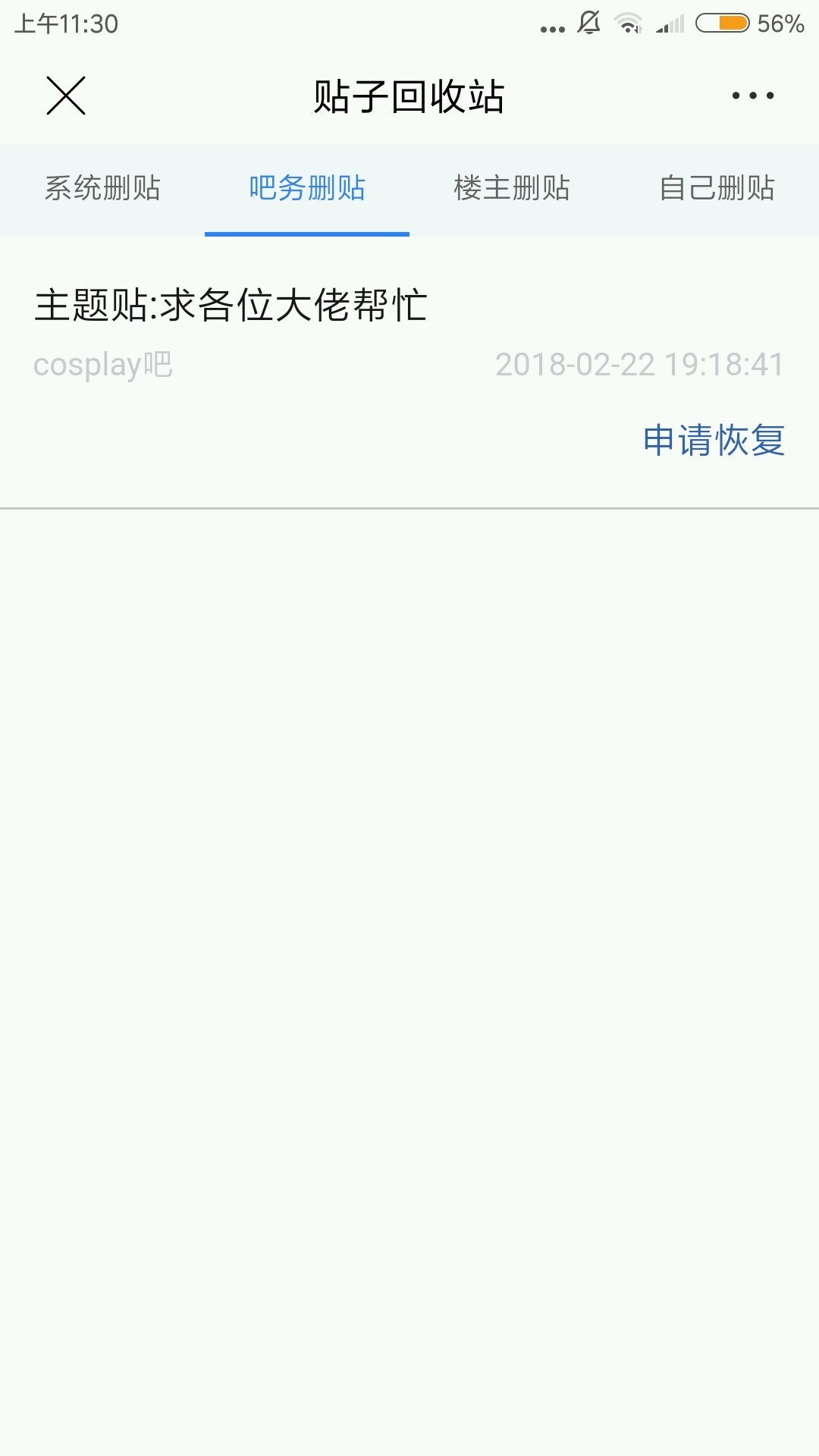Close the 贴子回收站 page
This screenshot has height=1456, width=819.
pos(66,96)
